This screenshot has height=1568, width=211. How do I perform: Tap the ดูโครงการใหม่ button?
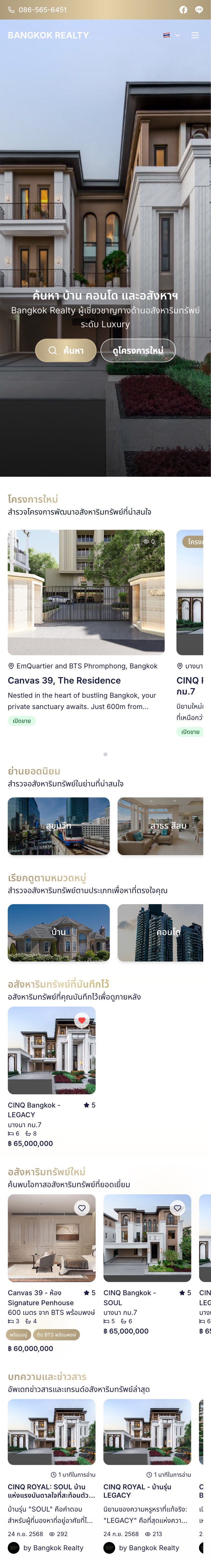tap(138, 350)
